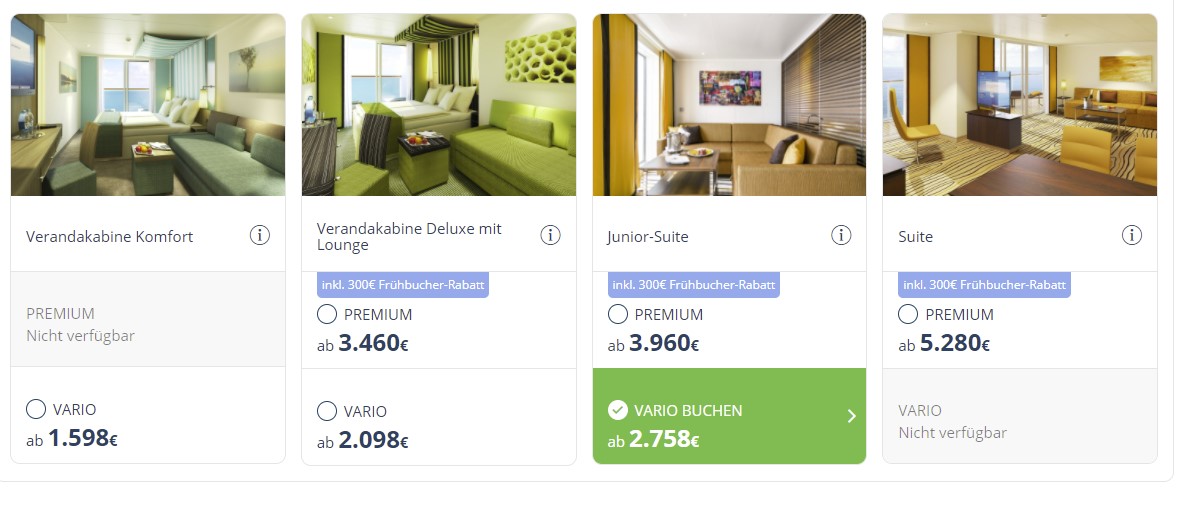Choose PREMIUM for Verandakabine Deluxe mit Lounge
The width and height of the screenshot is (1185, 508).
pos(327,314)
